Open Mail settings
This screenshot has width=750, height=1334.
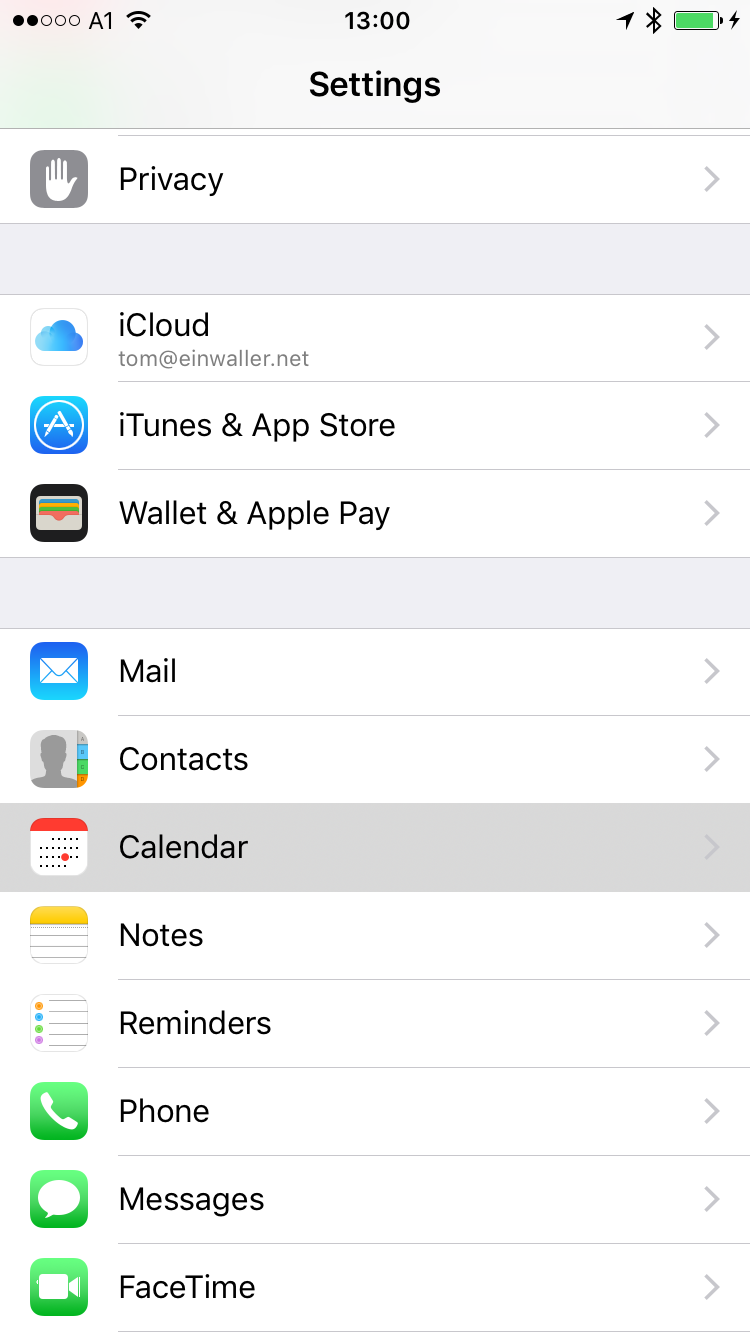[x=375, y=672]
